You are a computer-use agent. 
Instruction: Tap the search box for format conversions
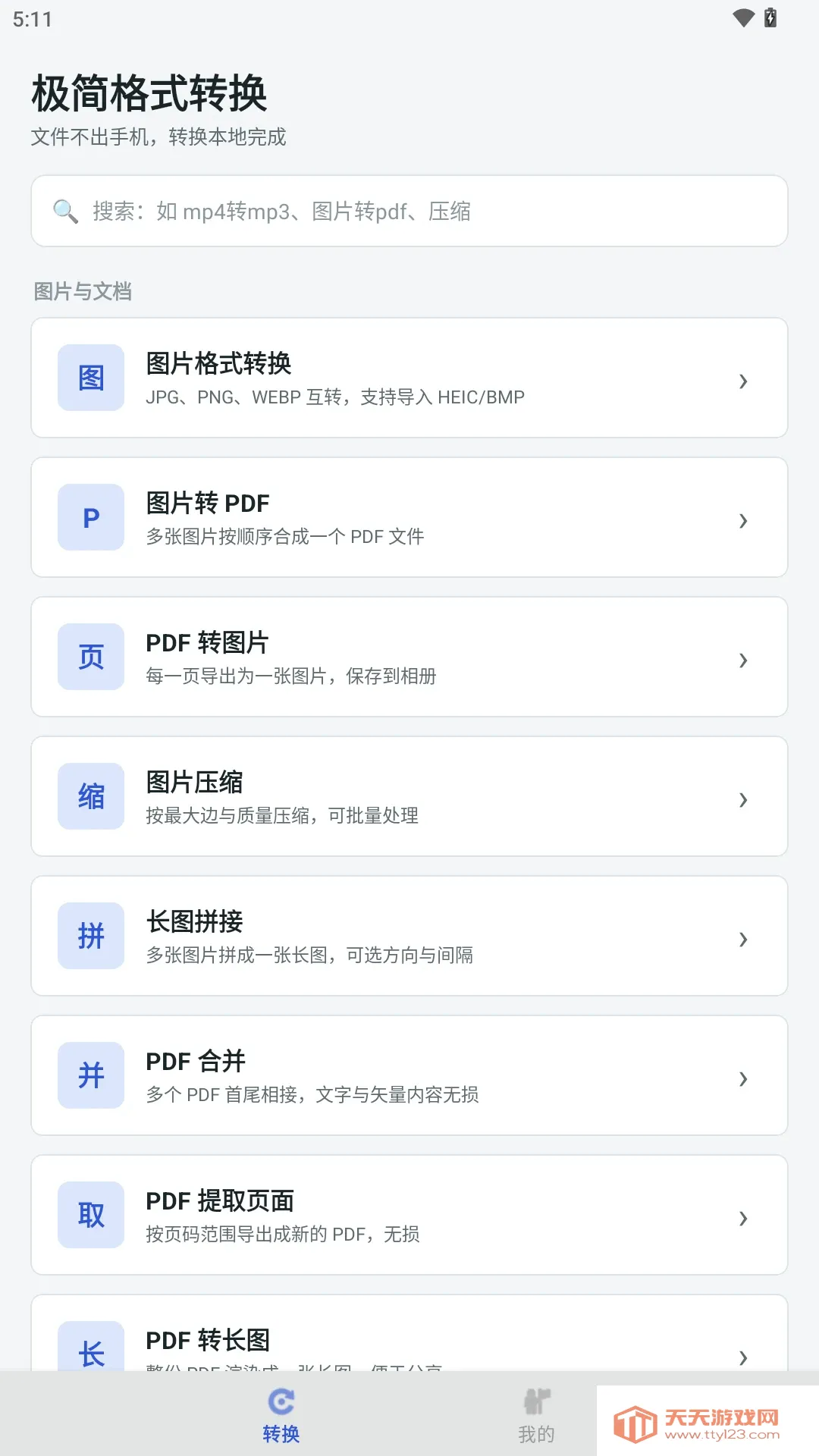(x=409, y=211)
